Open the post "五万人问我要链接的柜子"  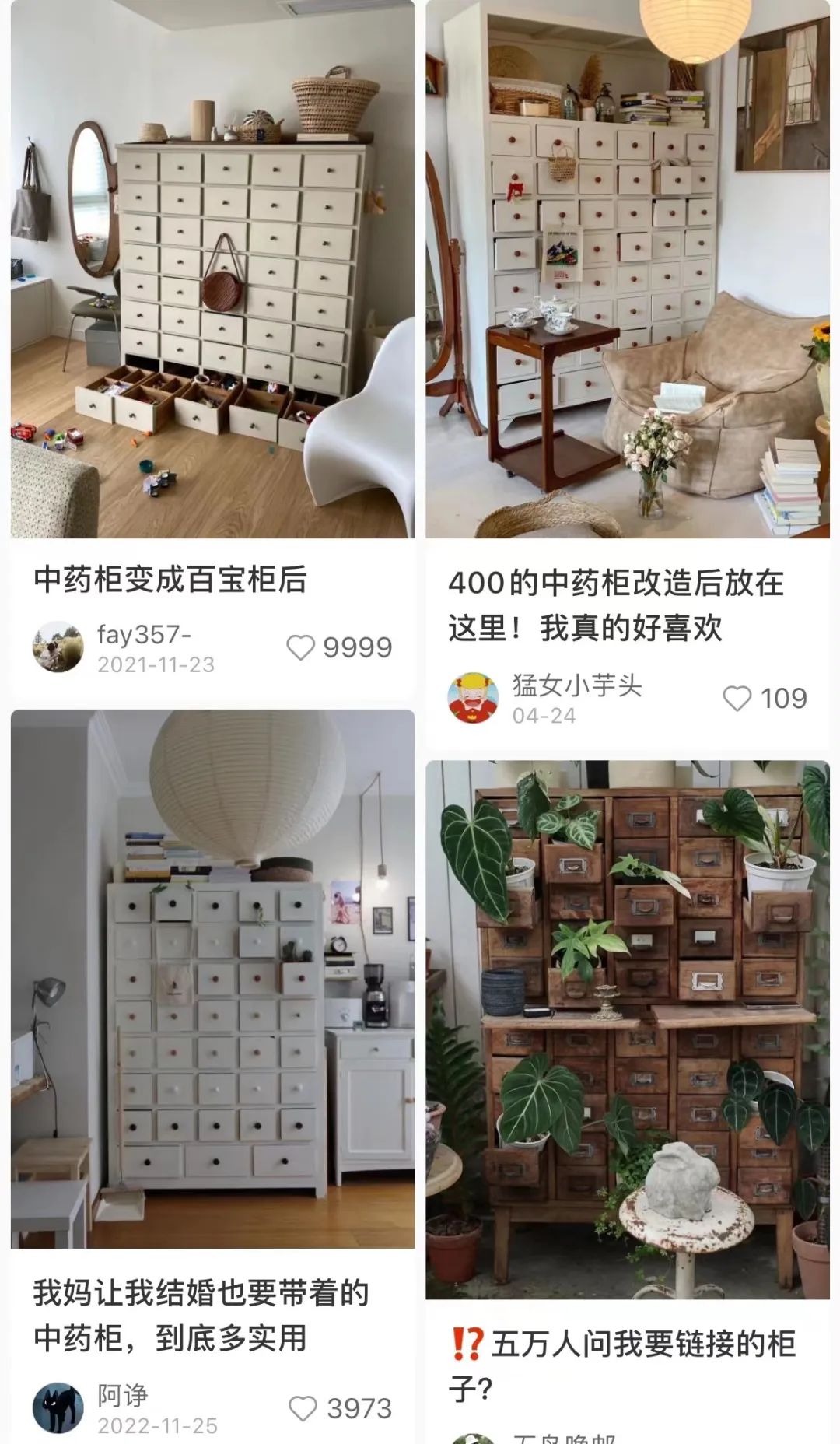click(622, 1365)
